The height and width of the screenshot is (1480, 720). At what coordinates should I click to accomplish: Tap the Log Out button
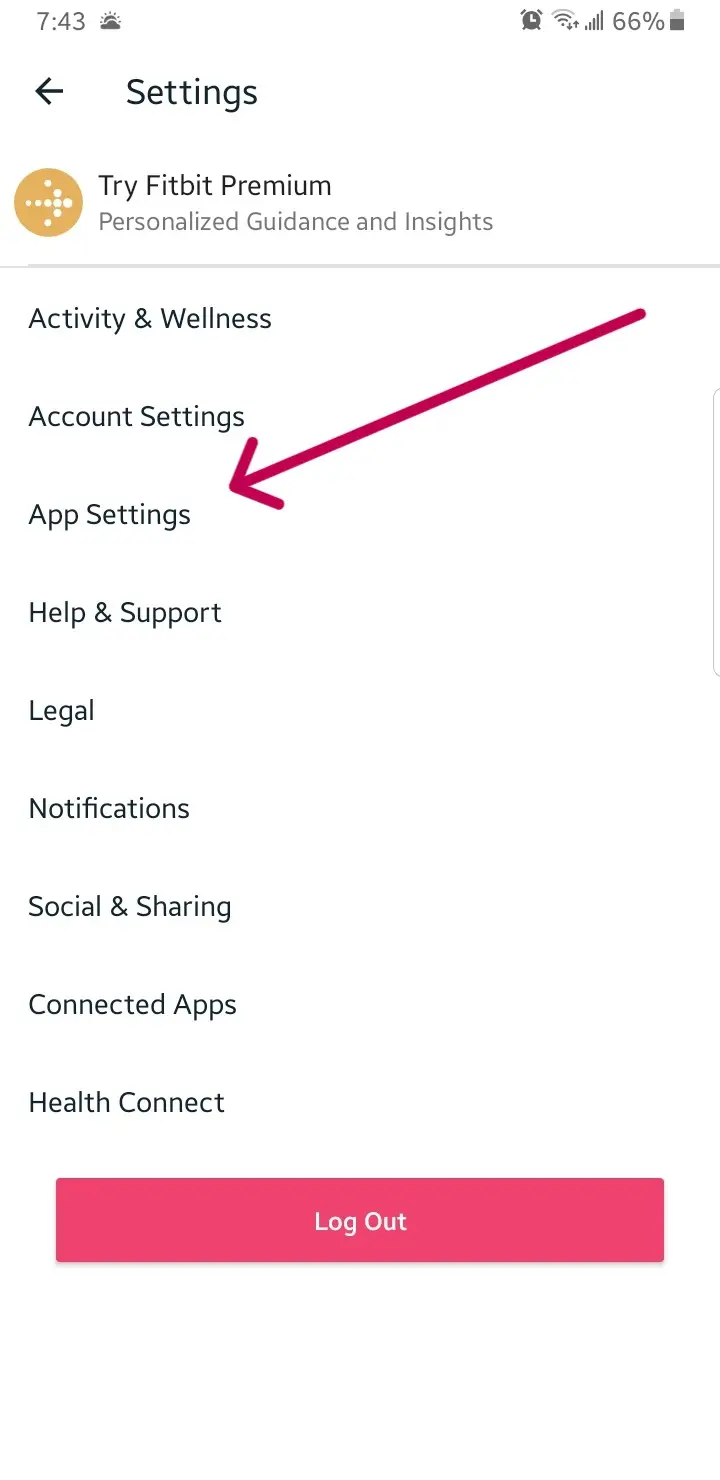pos(360,1220)
